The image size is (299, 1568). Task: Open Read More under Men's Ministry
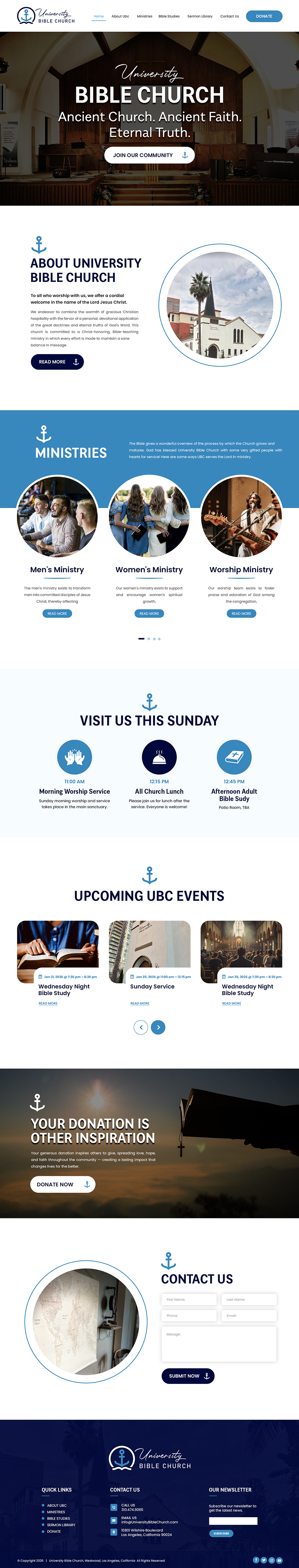pyautogui.click(x=57, y=614)
